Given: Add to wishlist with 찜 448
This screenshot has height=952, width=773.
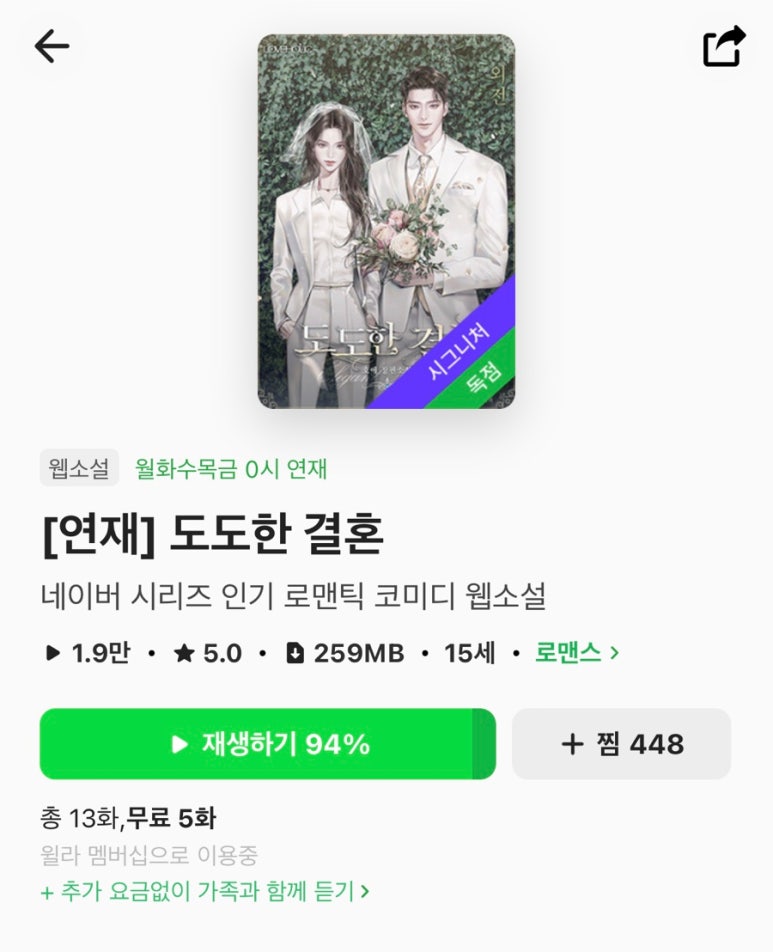Looking at the screenshot, I should click(x=621, y=744).
